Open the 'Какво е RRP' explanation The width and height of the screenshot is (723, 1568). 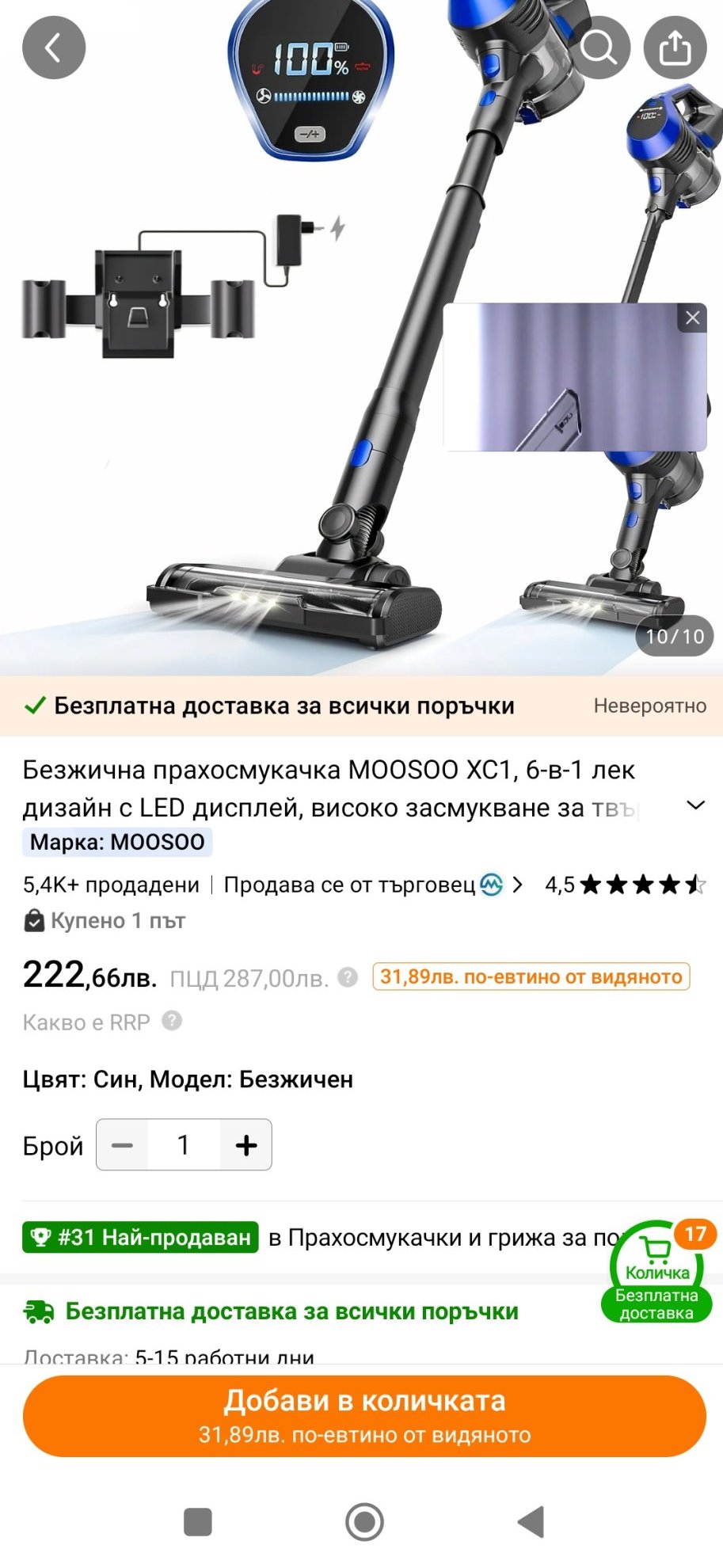tap(103, 1022)
